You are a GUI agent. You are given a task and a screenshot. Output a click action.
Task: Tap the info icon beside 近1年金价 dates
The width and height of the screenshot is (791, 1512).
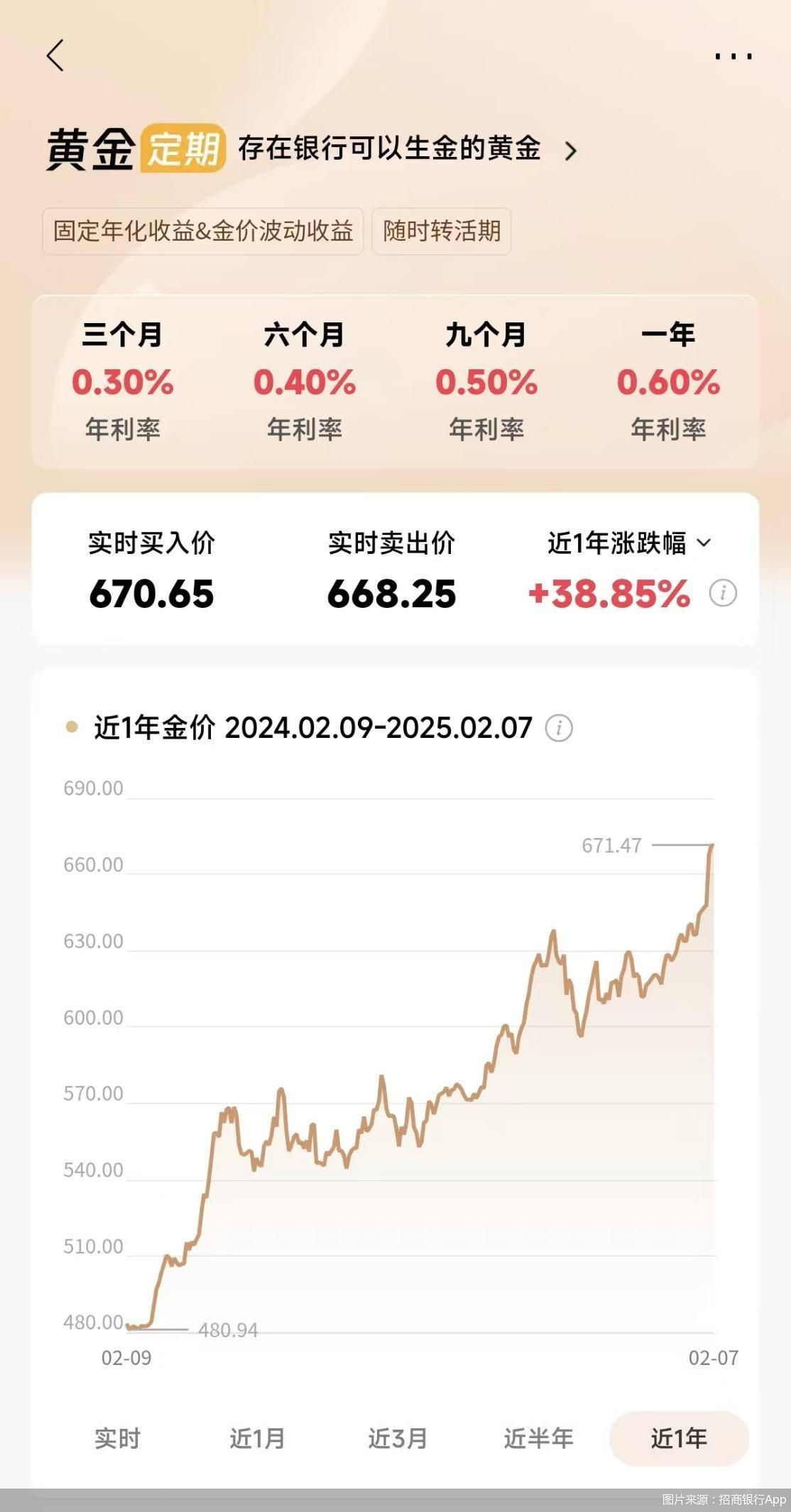click(559, 728)
